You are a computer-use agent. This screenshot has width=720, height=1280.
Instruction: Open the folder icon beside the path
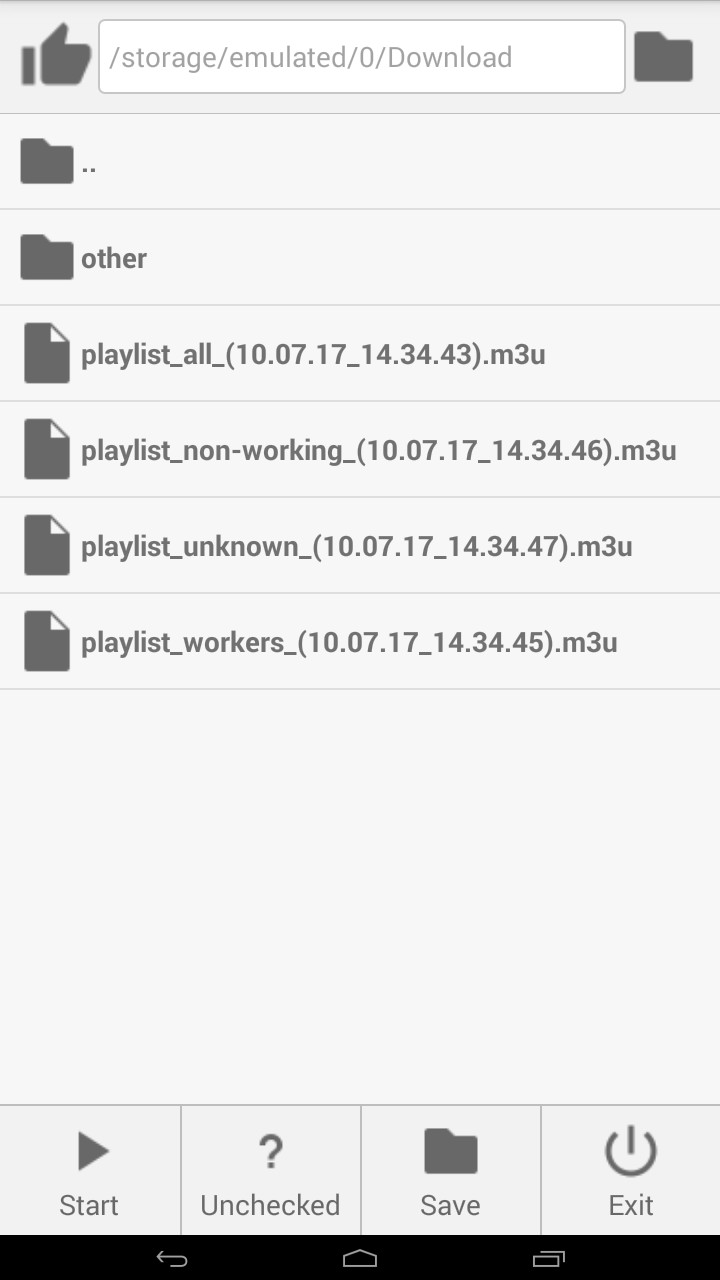pyautogui.click(x=663, y=57)
